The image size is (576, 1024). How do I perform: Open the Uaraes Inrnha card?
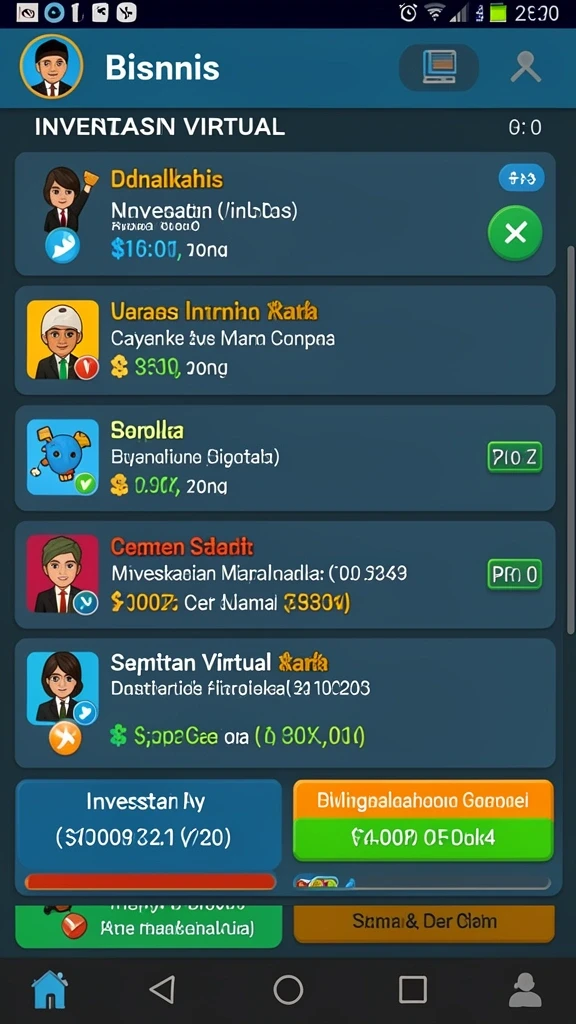click(285, 340)
